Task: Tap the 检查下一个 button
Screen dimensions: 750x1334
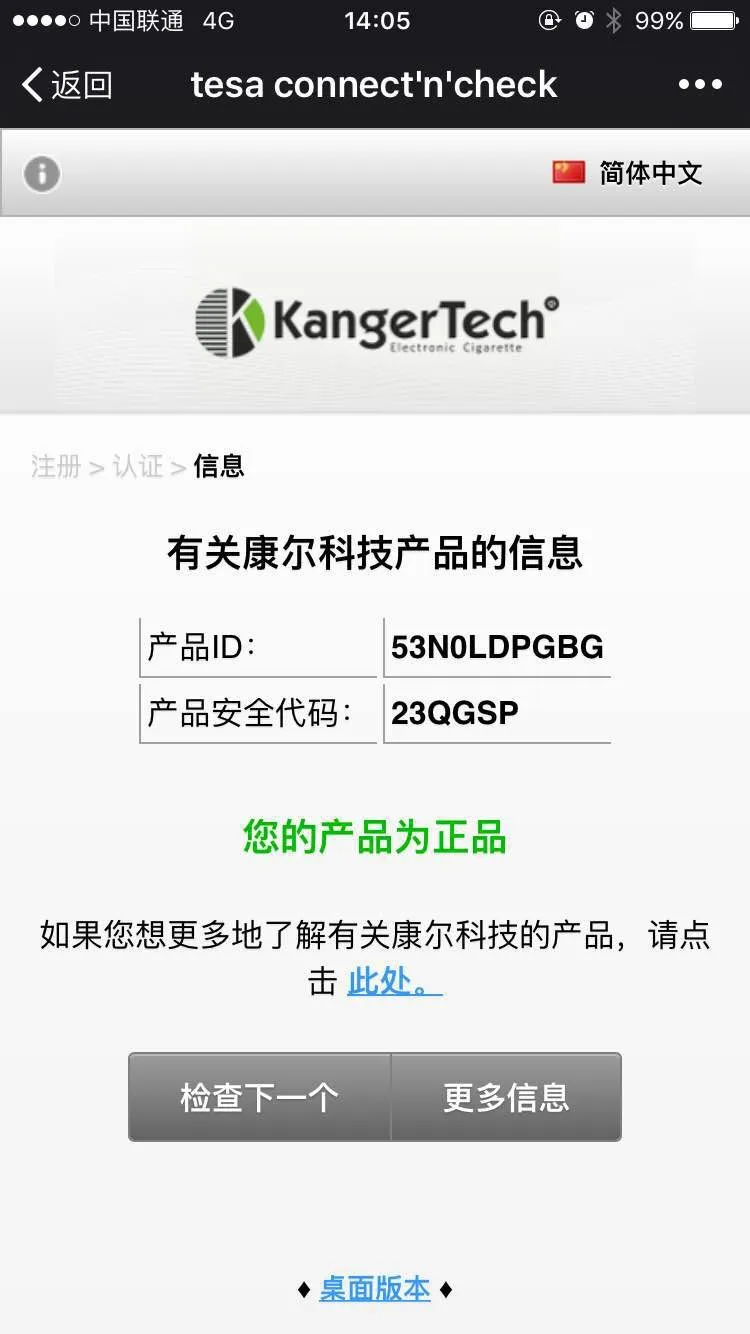Action: (260, 1097)
